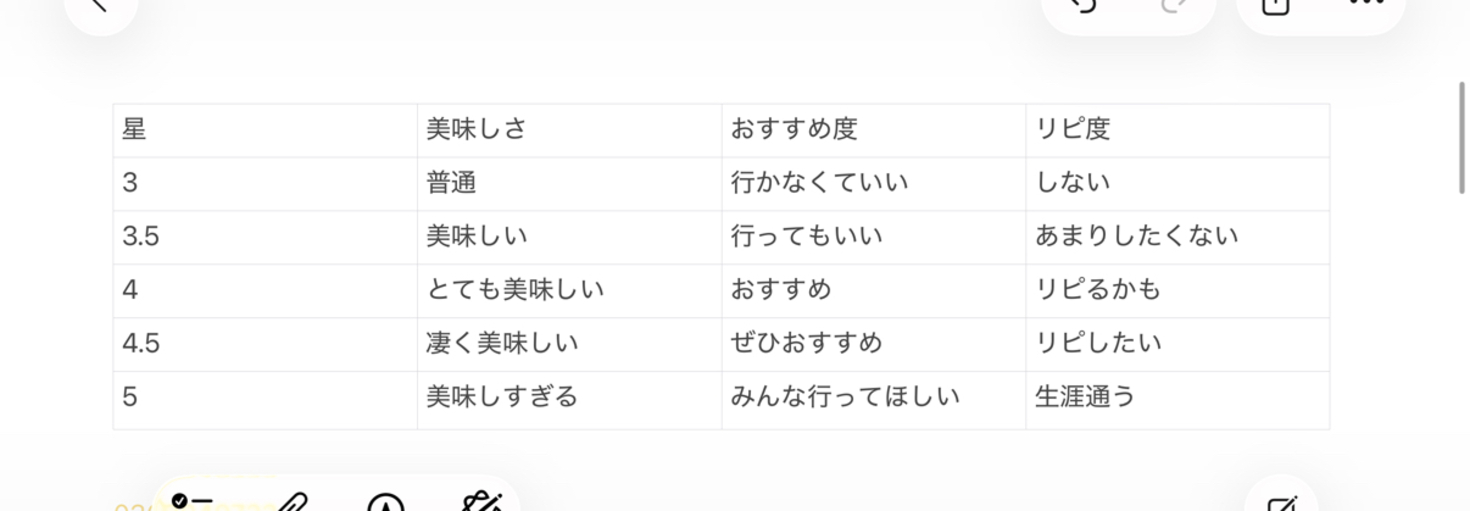Open the writing tools

482,501
